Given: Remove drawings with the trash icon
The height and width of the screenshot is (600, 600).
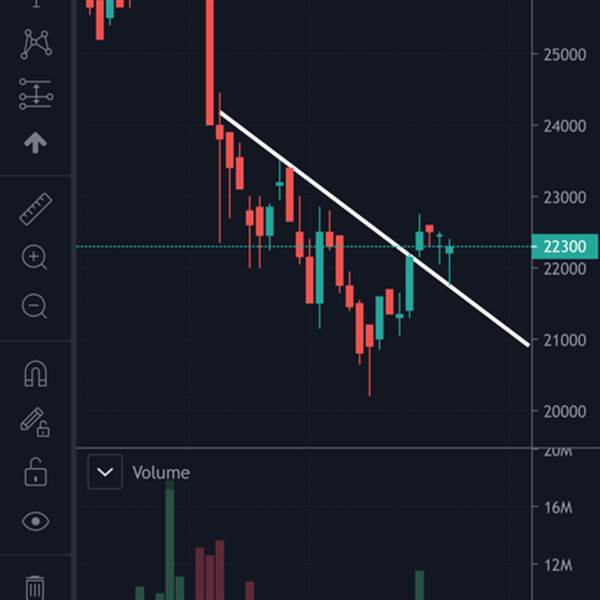Looking at the screenshot, I should tap(35, 587).
